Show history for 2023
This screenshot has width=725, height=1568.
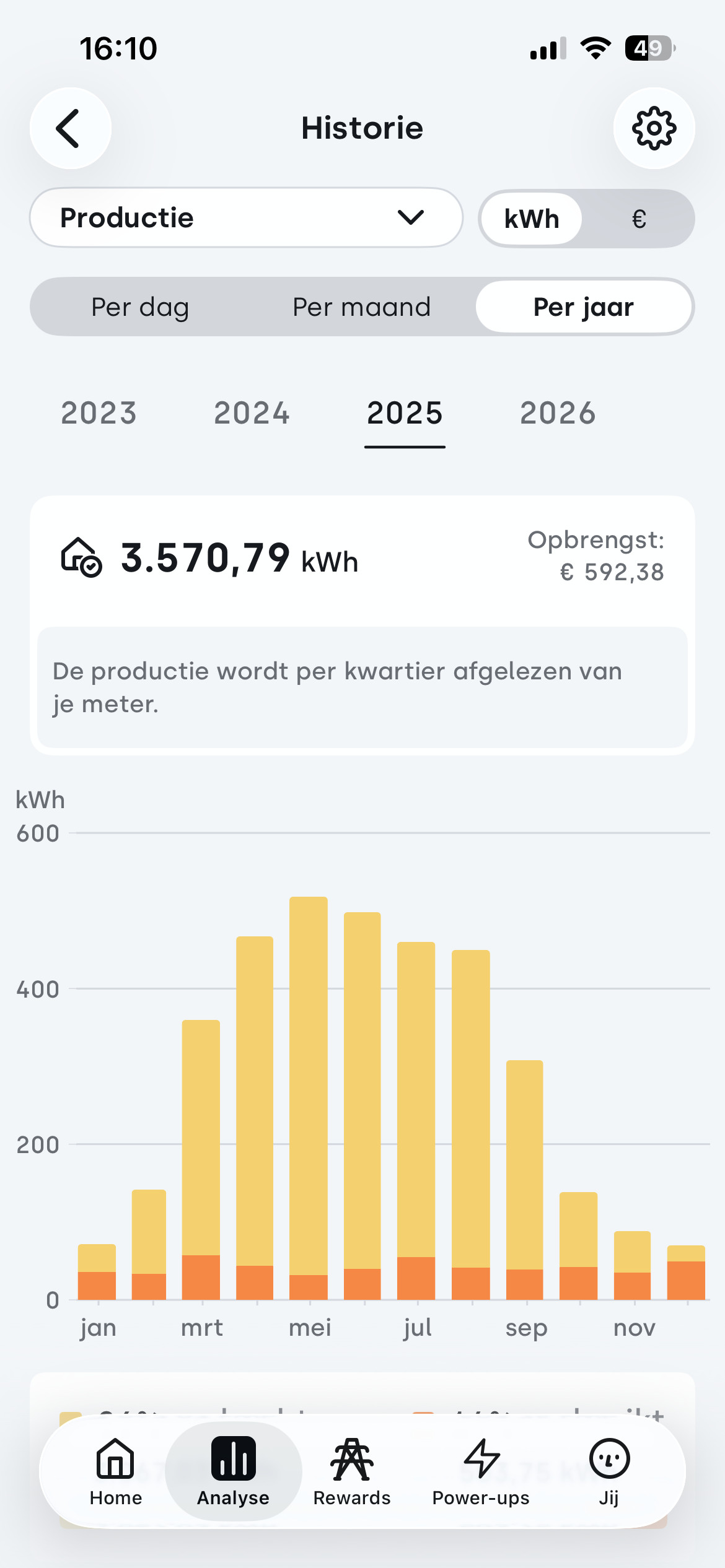pos(99,413)
